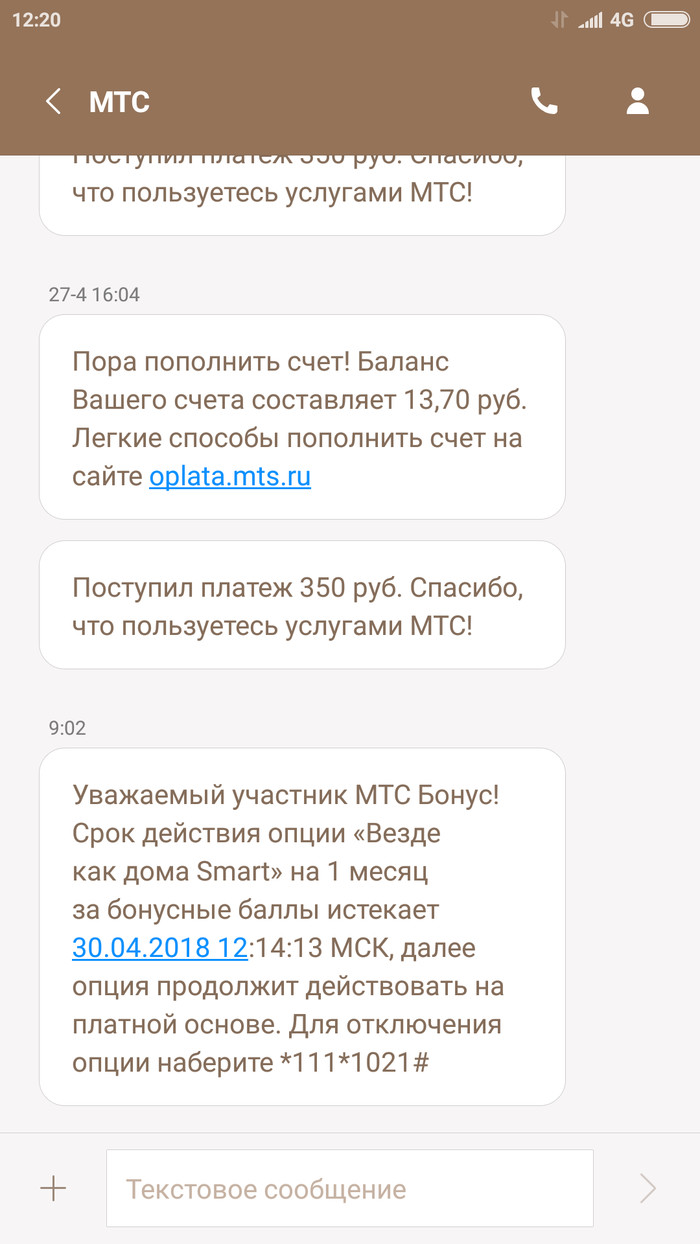Call МТС using the phone icon
Screen dimensions: 700x1244
(x=544, y=101)
